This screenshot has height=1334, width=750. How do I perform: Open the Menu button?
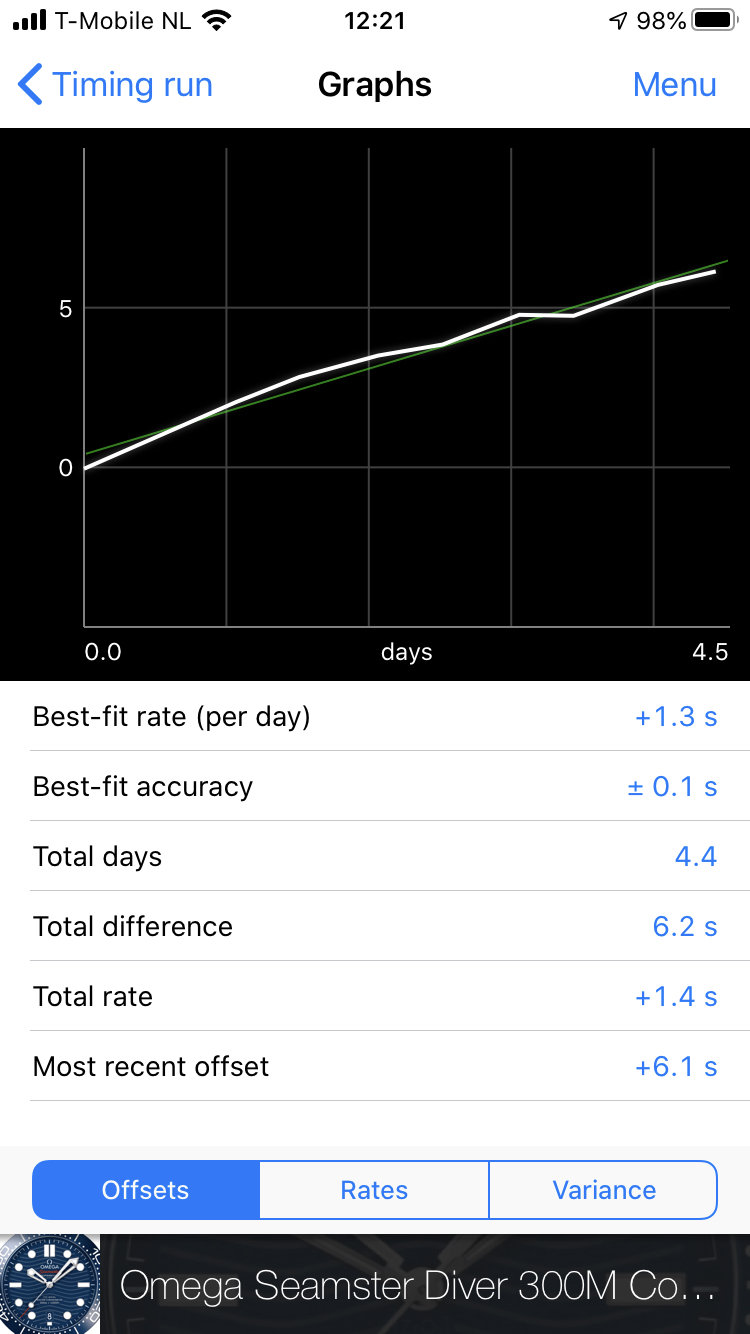[x=674, y=85]
